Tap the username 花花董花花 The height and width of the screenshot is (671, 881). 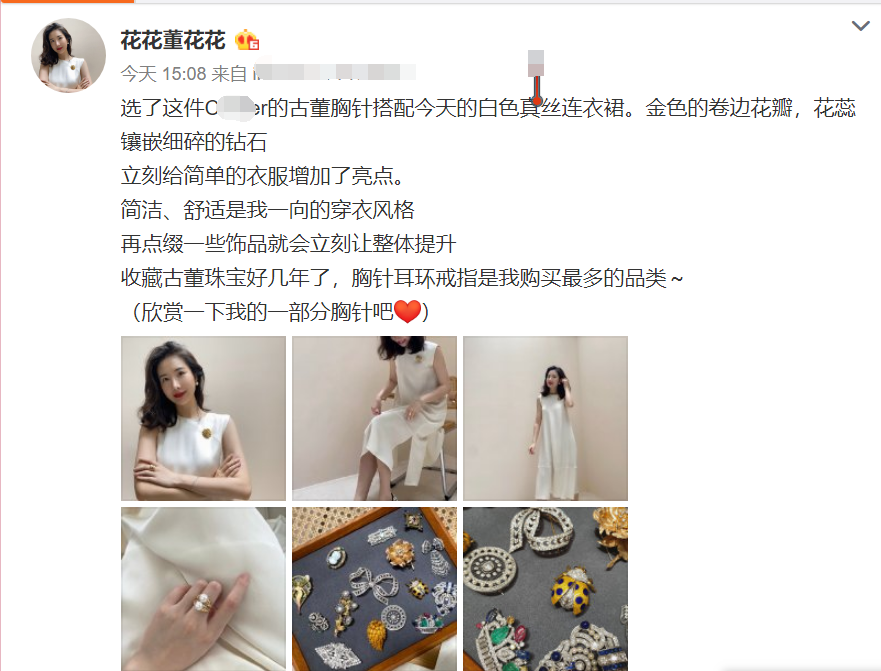(x=172, y=40)
